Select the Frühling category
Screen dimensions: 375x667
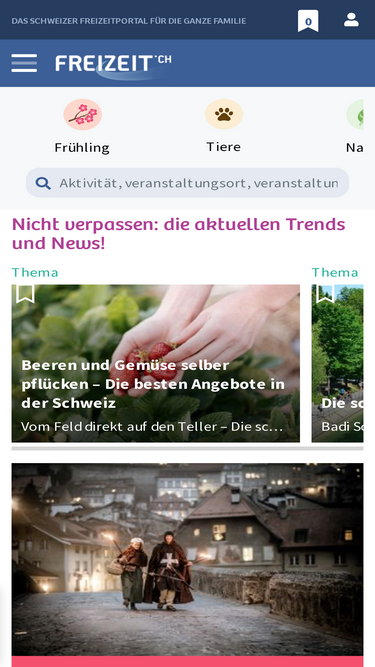[82, 126]
